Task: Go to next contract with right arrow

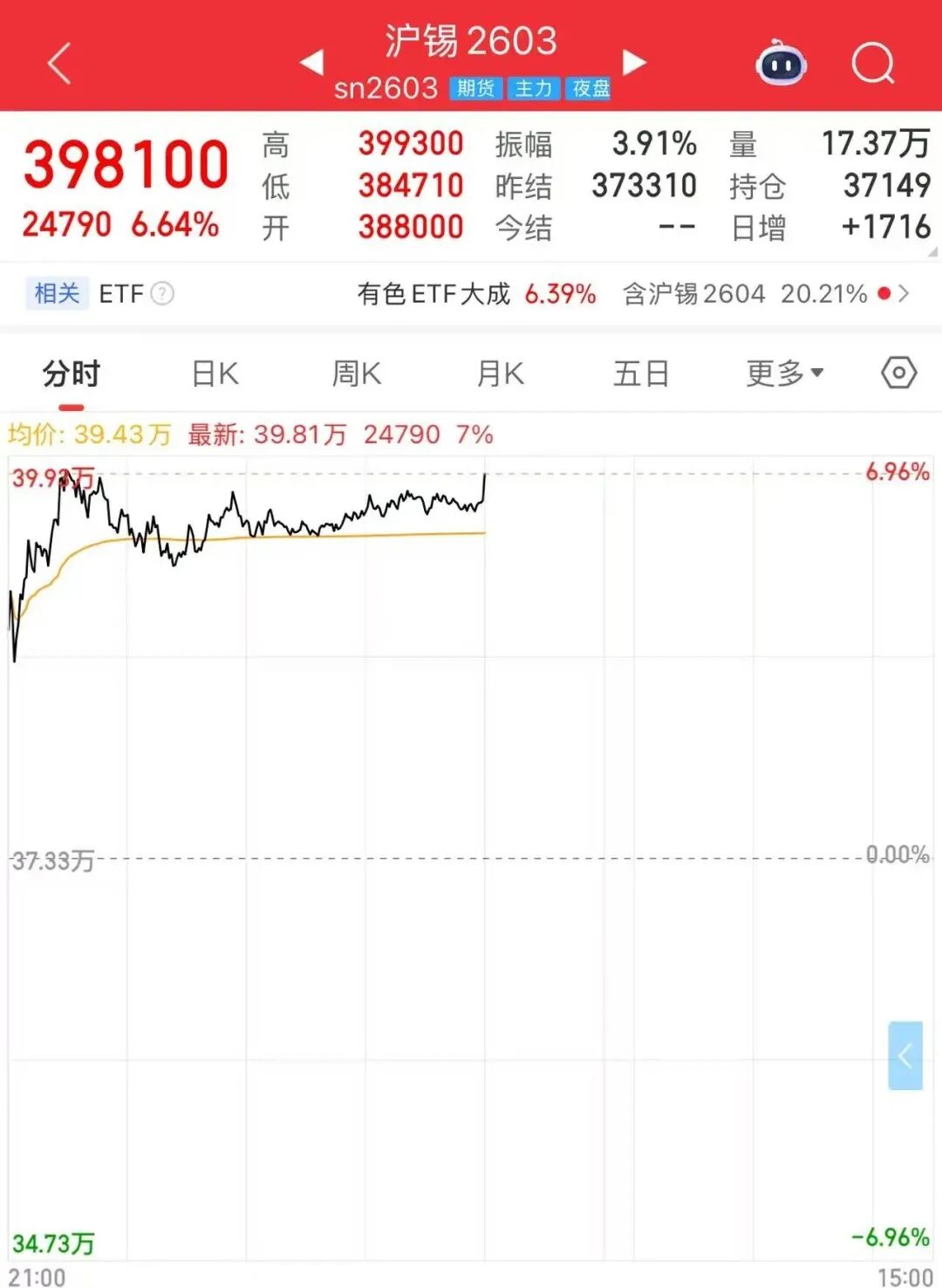Action: pos(634,61)
